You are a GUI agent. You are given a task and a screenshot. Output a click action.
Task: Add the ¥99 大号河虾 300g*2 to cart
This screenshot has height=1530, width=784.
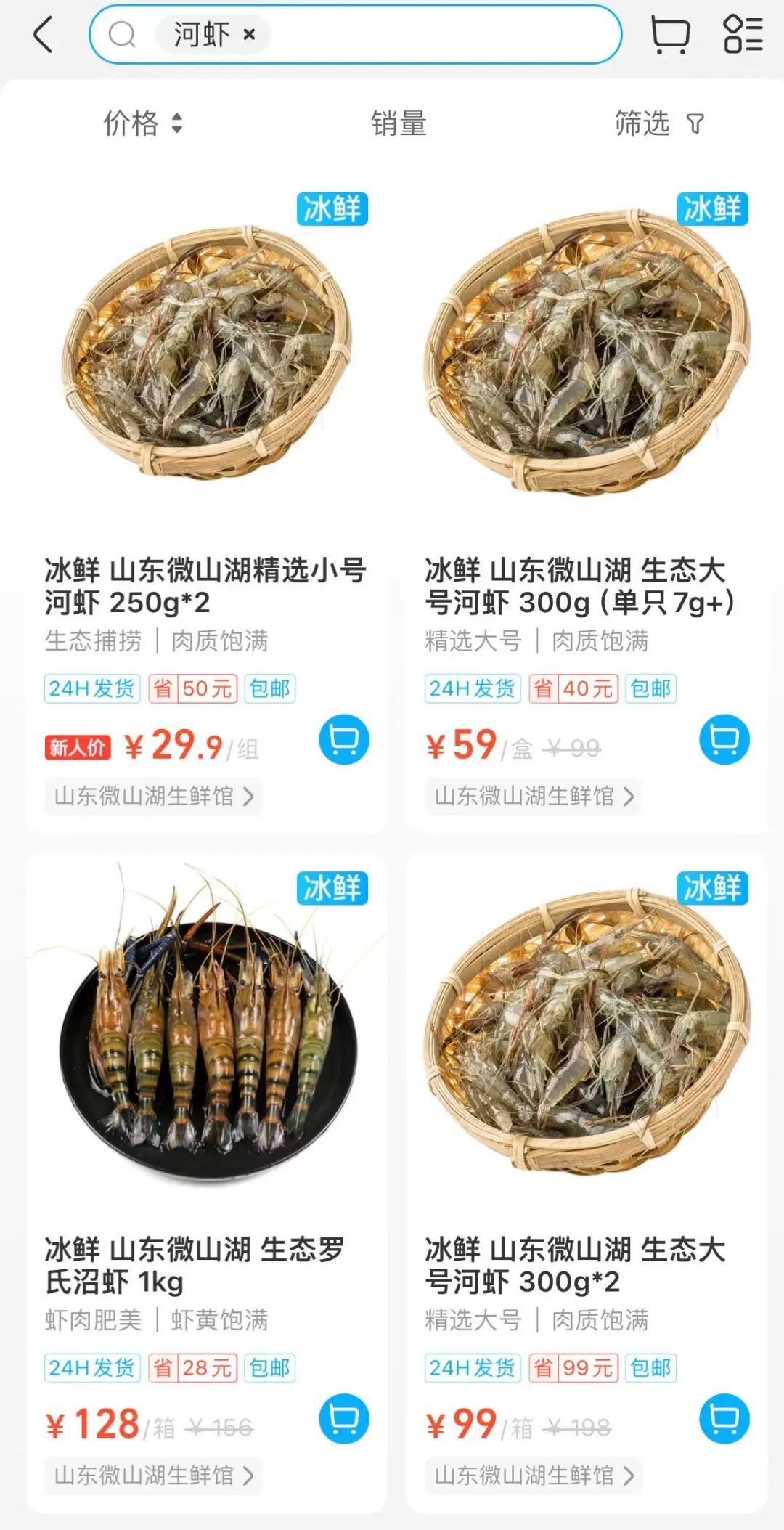[x=724, y=1419]
